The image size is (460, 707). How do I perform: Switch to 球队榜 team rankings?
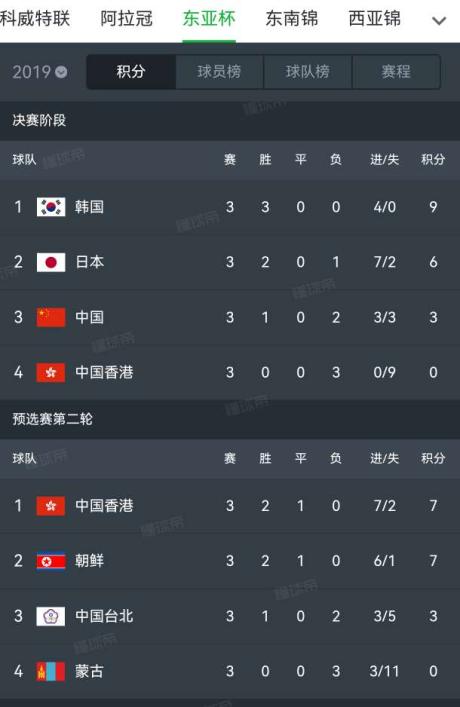[308, 72]
